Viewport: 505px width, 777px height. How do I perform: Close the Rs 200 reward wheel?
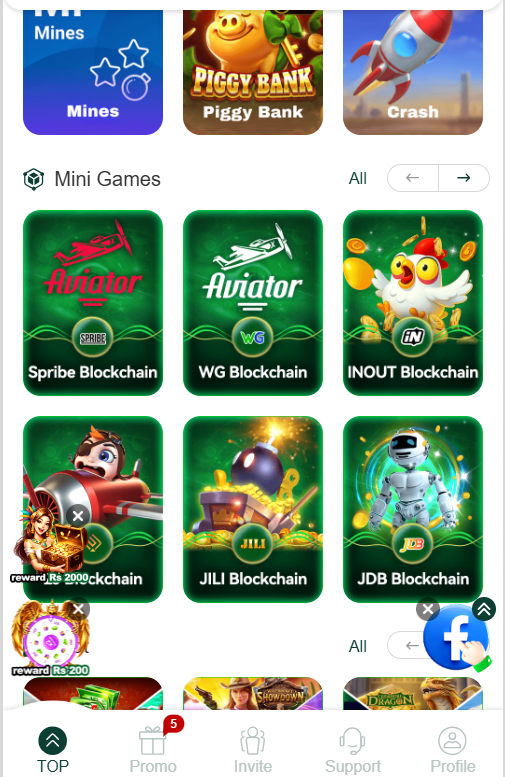(x=78, y=609)
